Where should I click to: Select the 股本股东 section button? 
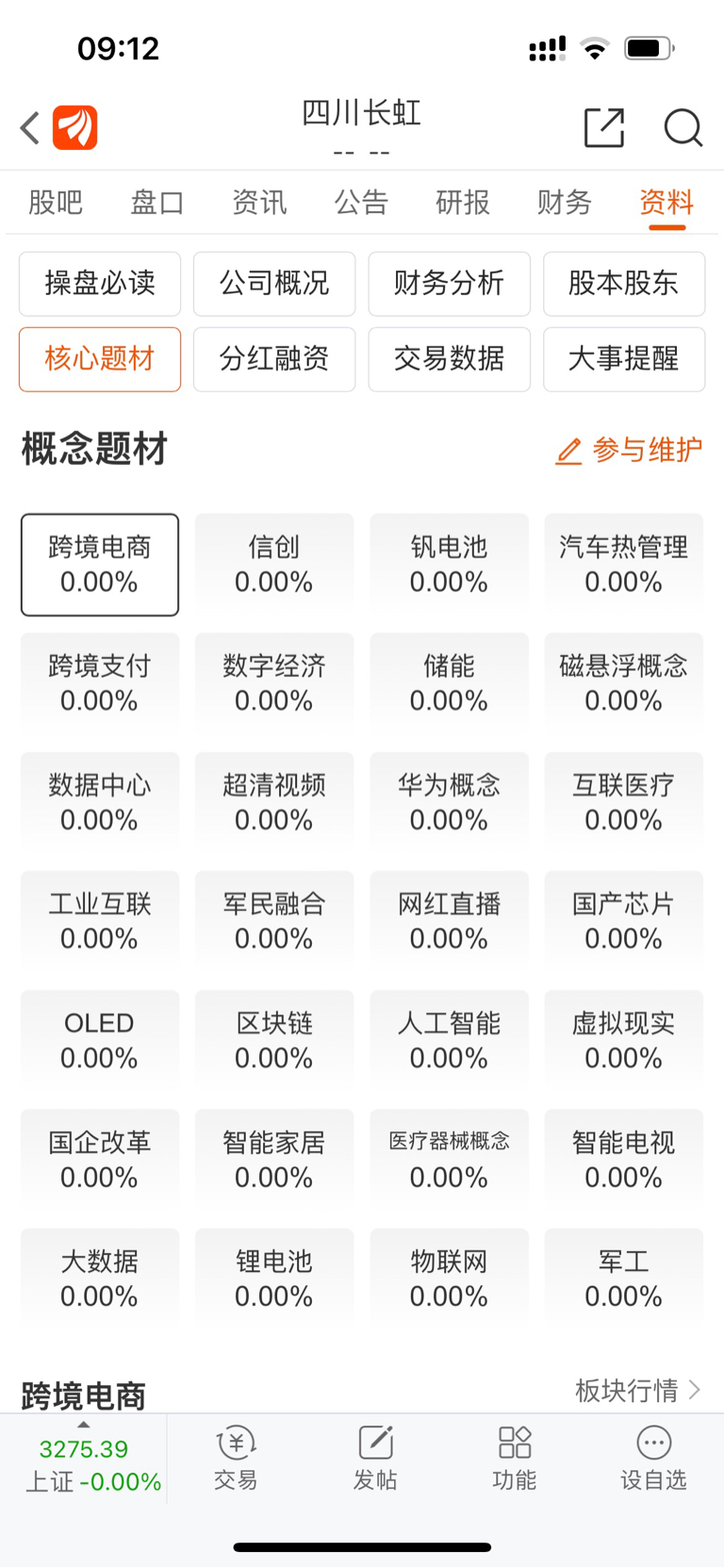coord(624,284)
